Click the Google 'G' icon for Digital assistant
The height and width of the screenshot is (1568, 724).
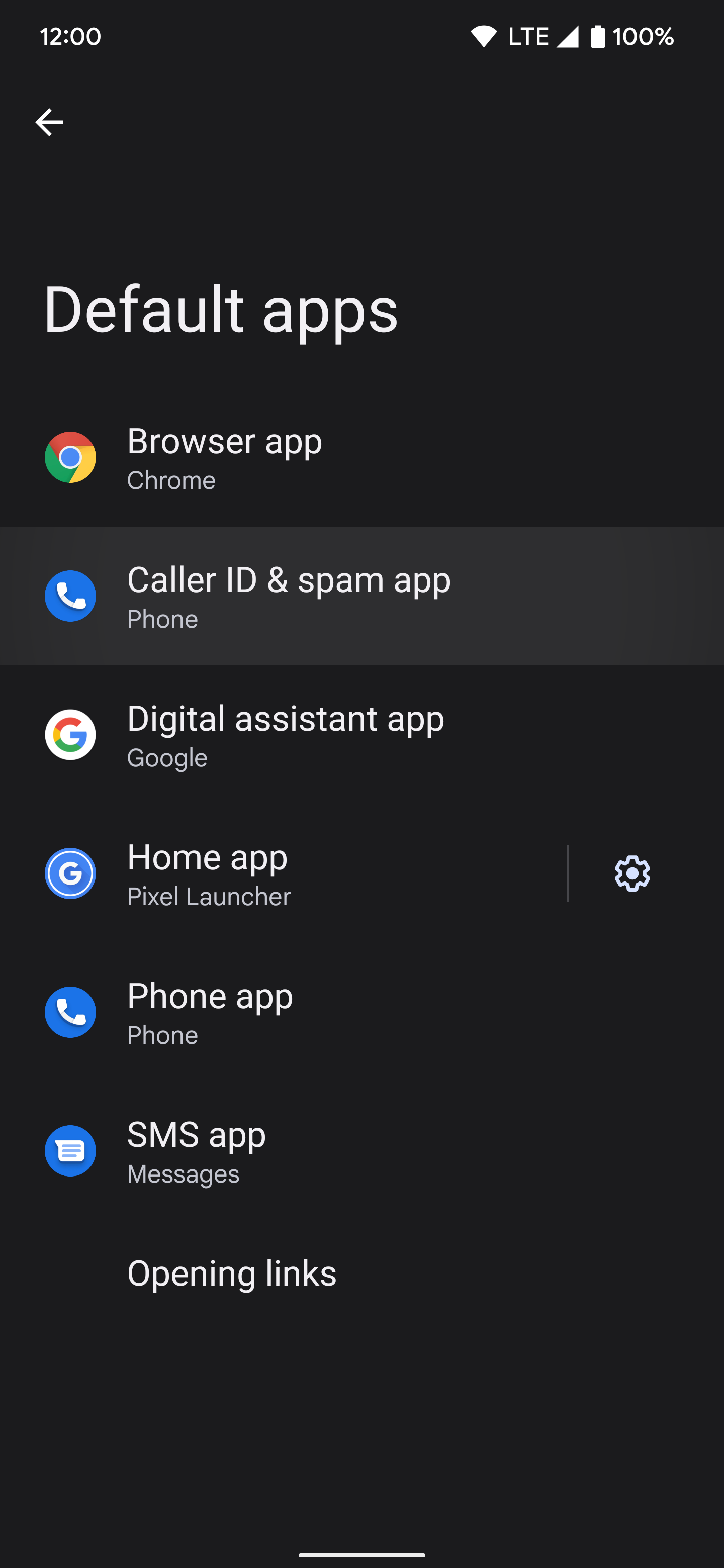(70, 735)
